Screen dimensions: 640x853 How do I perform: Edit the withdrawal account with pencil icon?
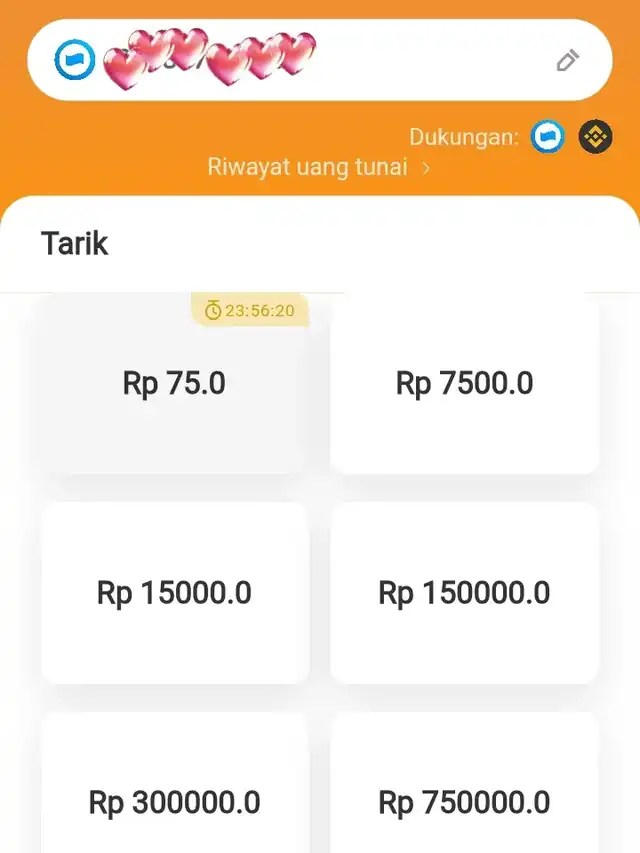tap(567, 61)
